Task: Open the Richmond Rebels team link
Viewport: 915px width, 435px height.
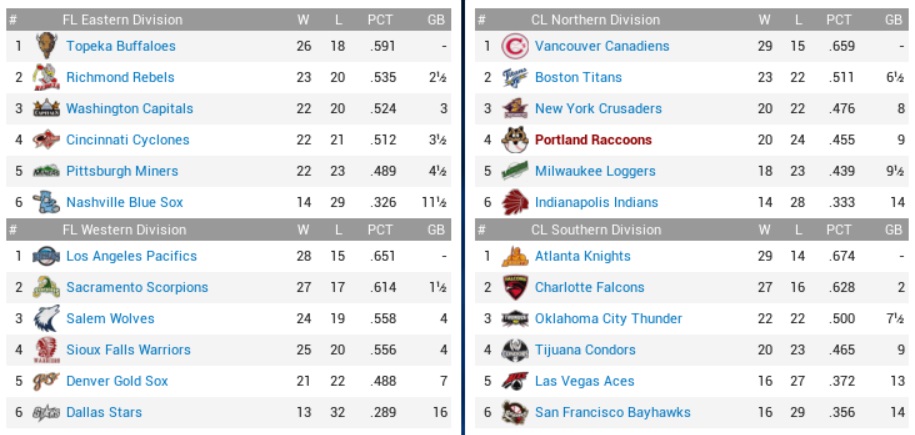Action: (x=120, y=77)
